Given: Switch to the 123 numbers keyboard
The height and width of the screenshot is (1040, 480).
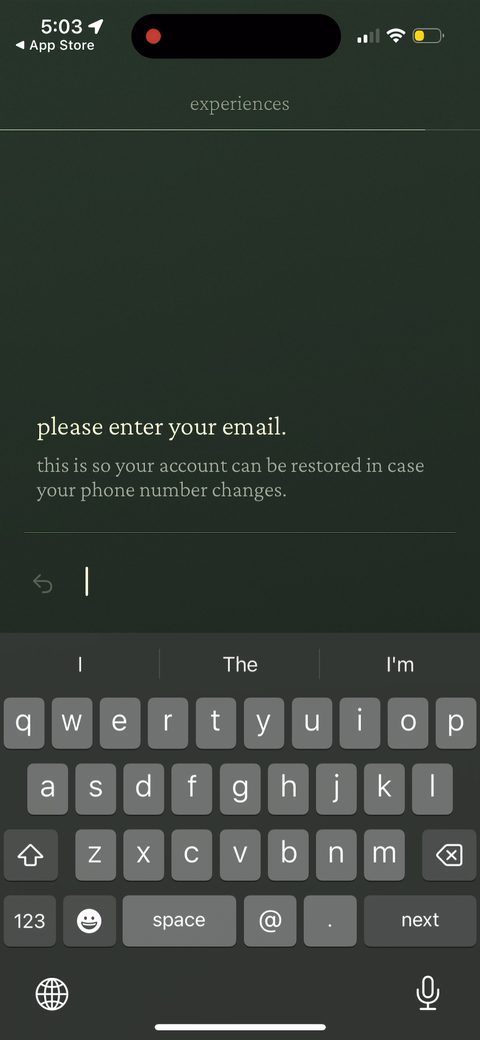Looking at the screenshot, I should (x=30, y=921).
